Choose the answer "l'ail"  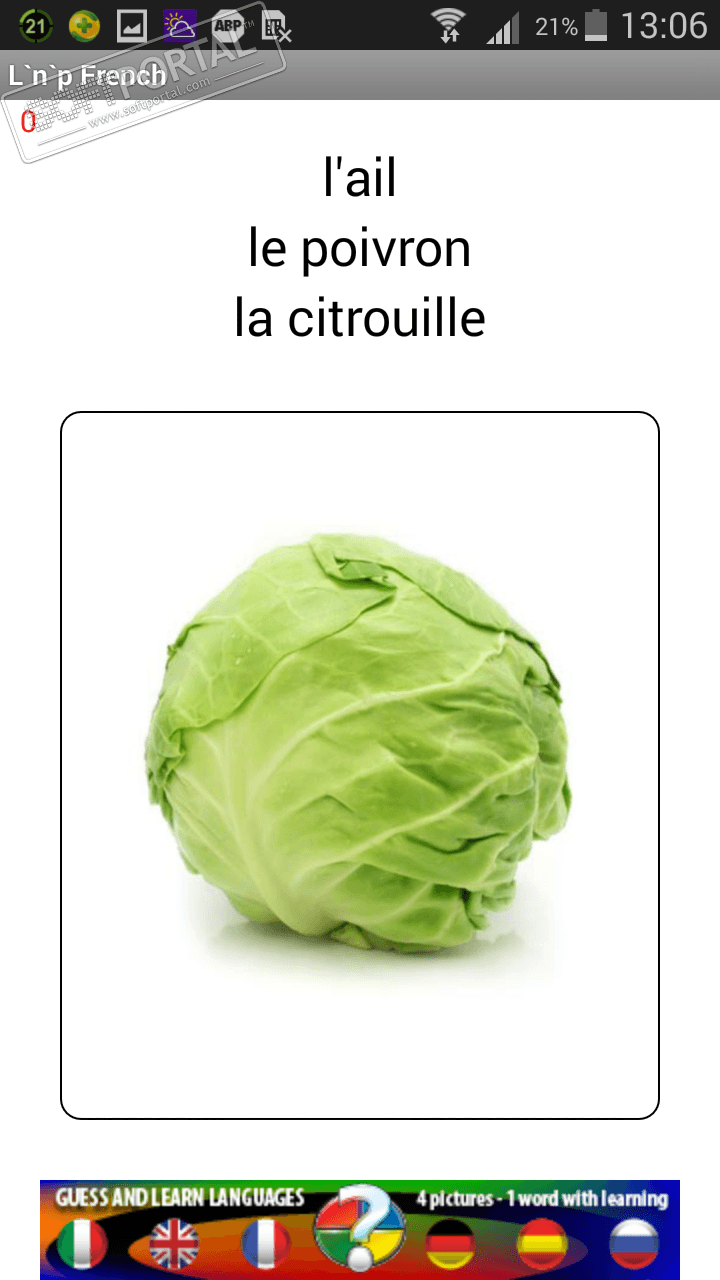click(360, 179)
